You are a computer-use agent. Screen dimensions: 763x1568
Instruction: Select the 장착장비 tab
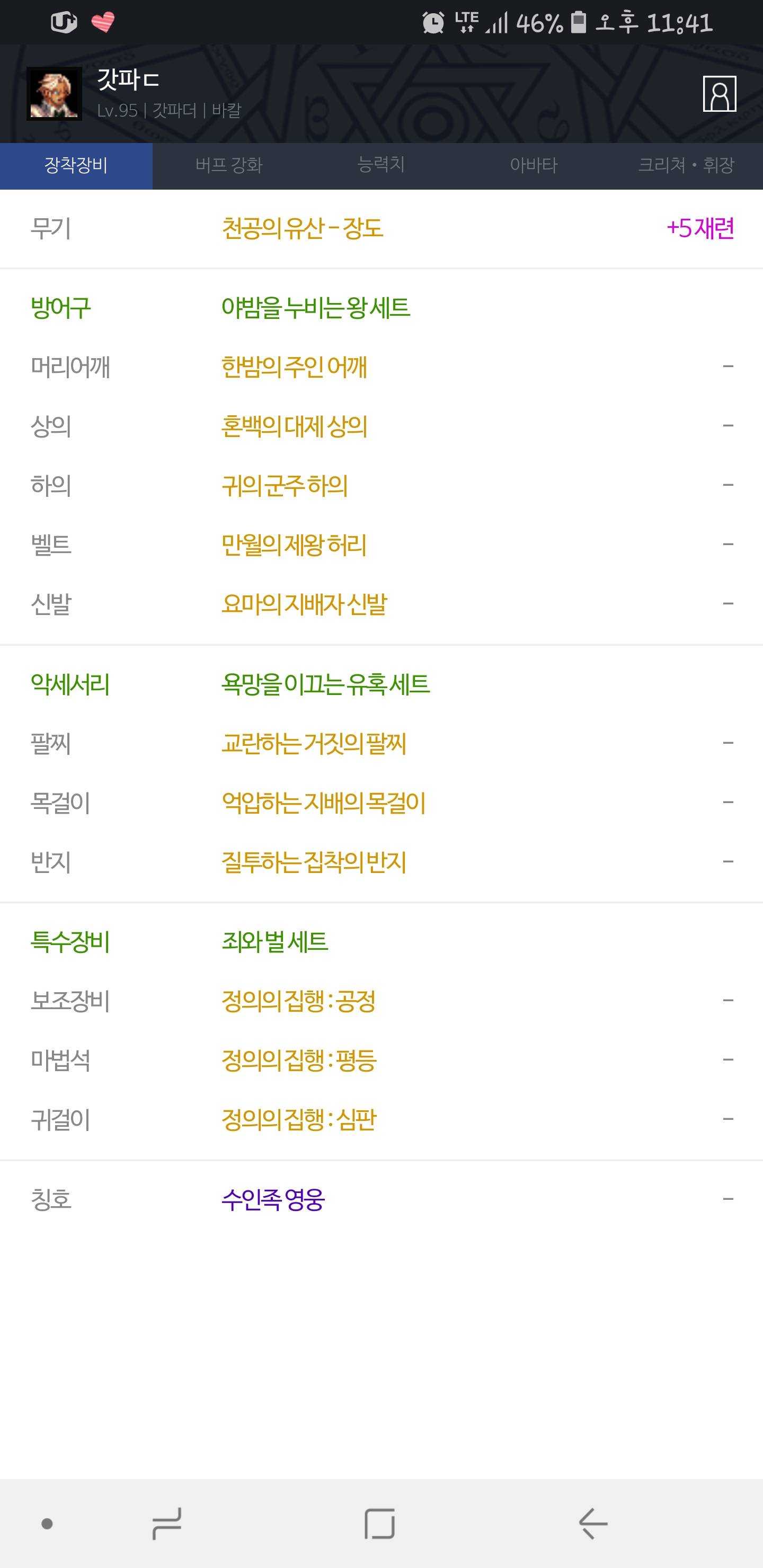(76, 166)
